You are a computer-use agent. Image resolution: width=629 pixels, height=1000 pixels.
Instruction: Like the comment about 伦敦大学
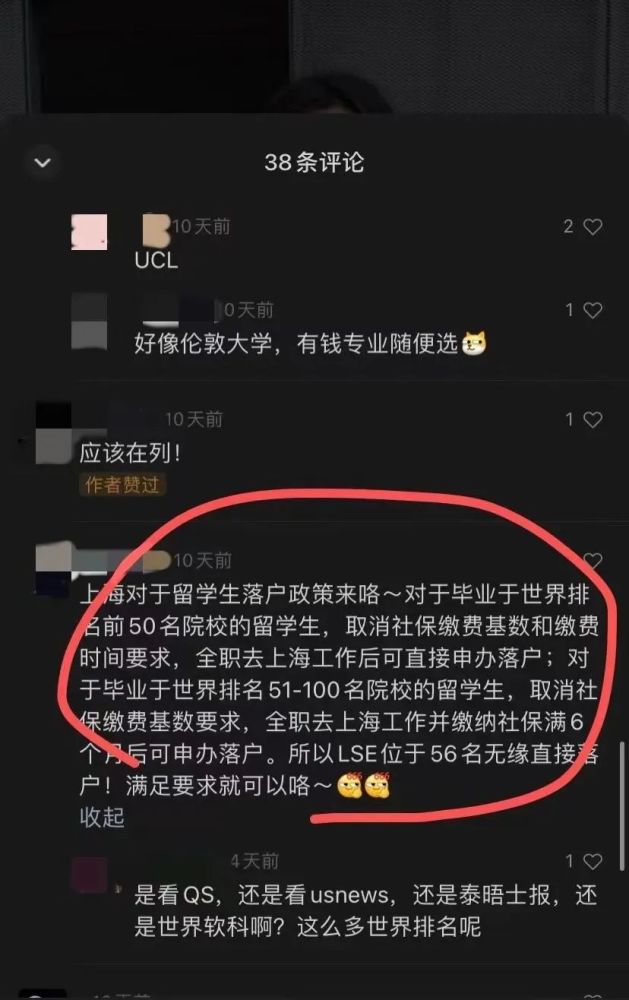click(592, 310)
